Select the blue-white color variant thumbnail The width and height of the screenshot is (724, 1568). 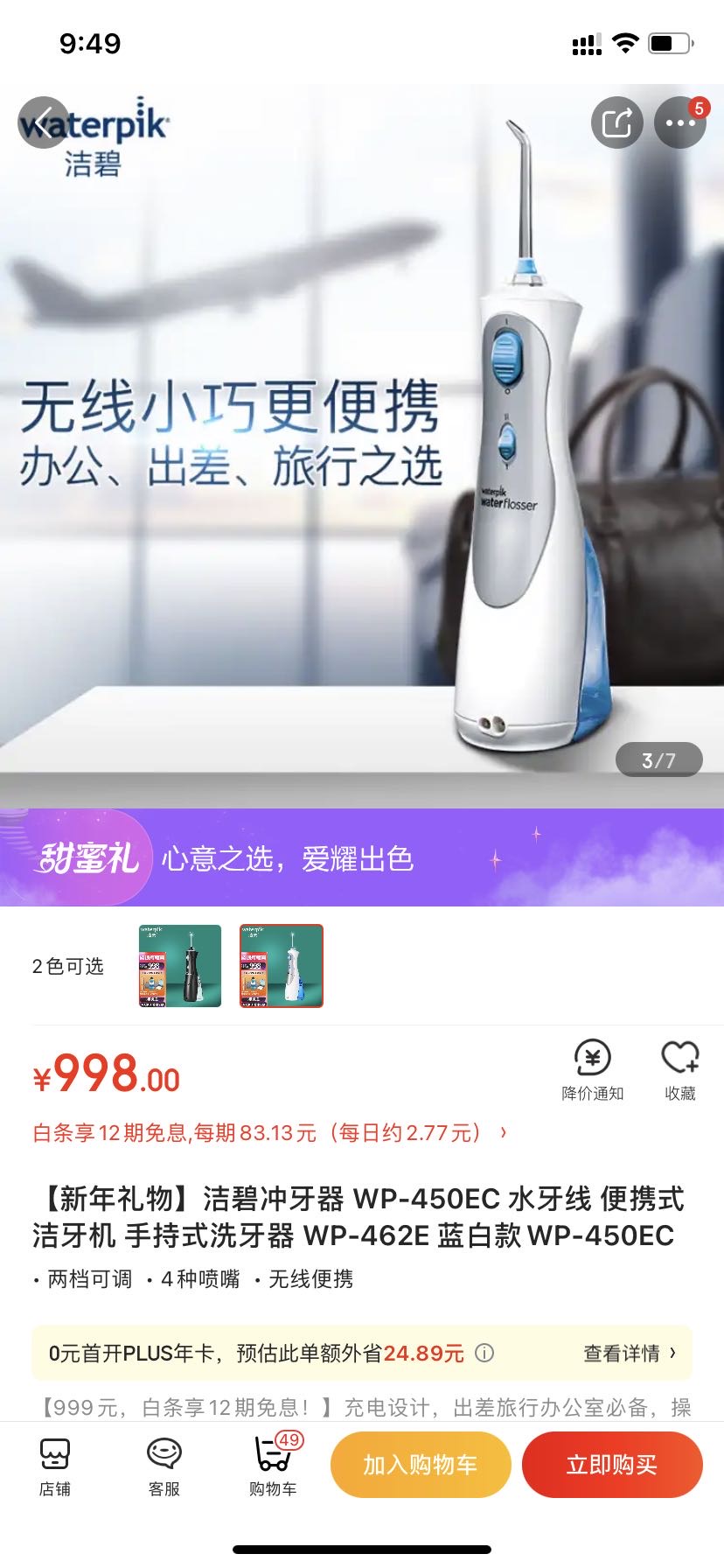(x=282, y=966)
